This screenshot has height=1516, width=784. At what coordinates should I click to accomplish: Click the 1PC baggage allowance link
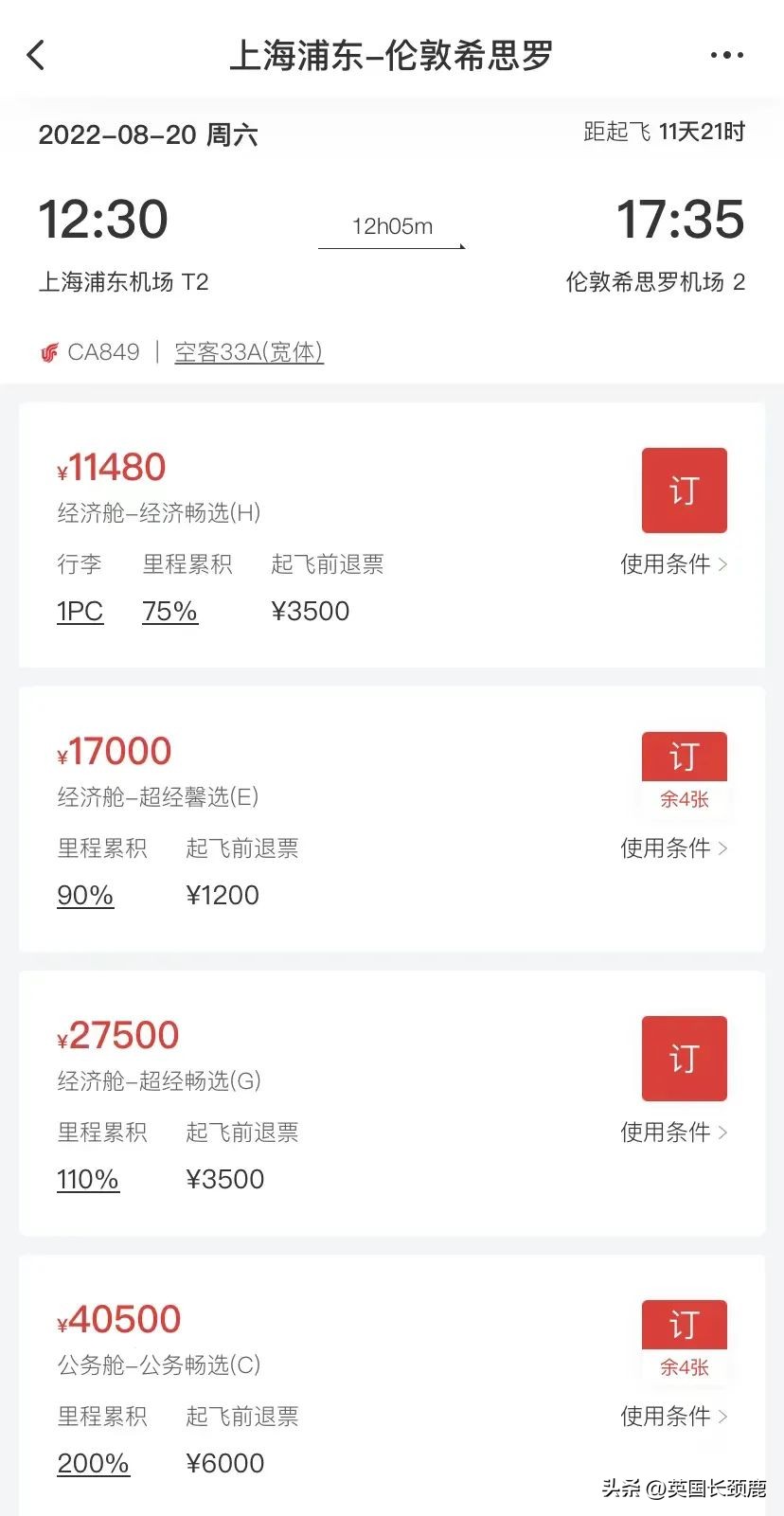[x=79, y=611]
